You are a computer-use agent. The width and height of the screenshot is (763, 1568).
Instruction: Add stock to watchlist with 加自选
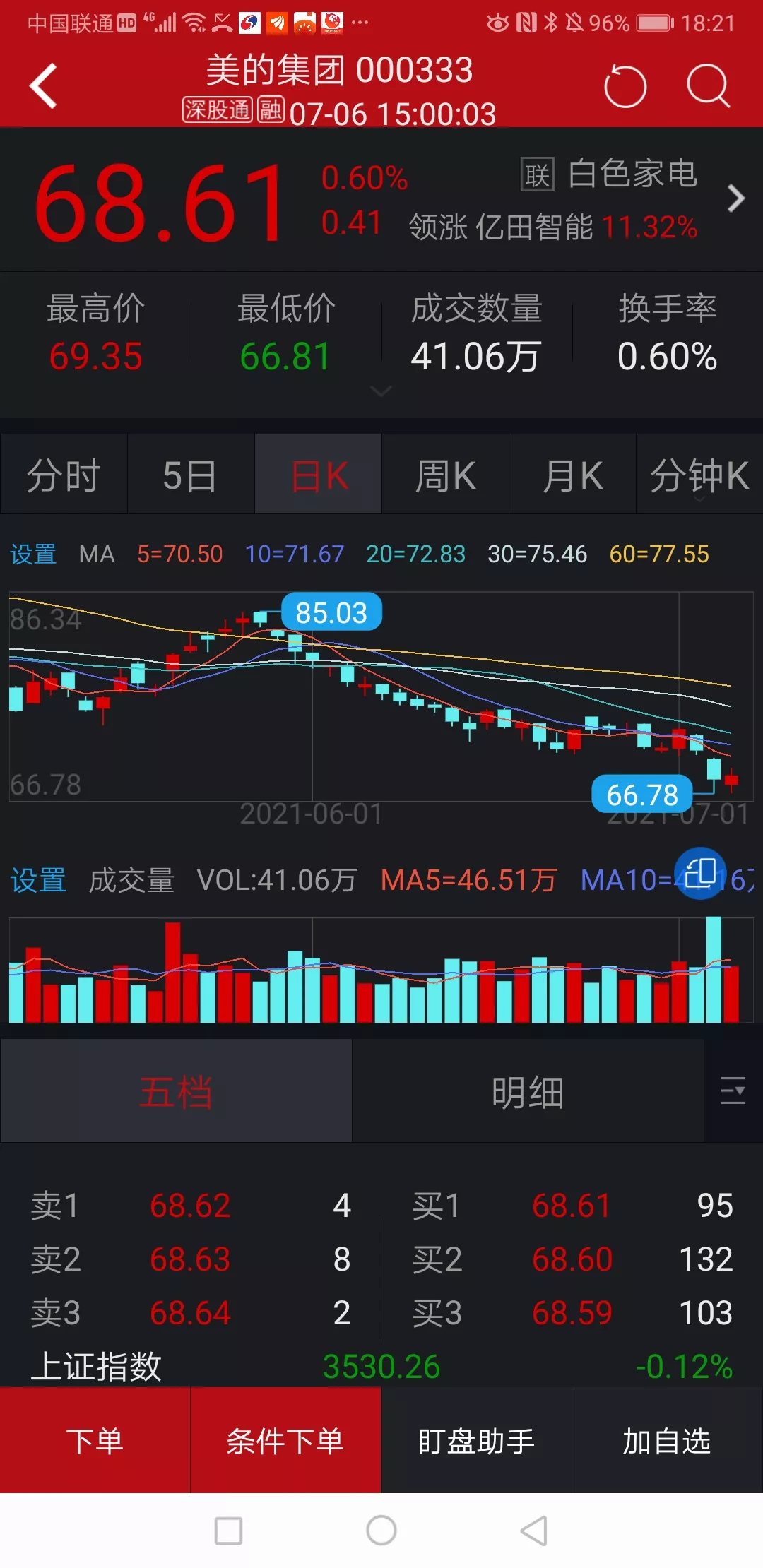[x=667, y=1441]
